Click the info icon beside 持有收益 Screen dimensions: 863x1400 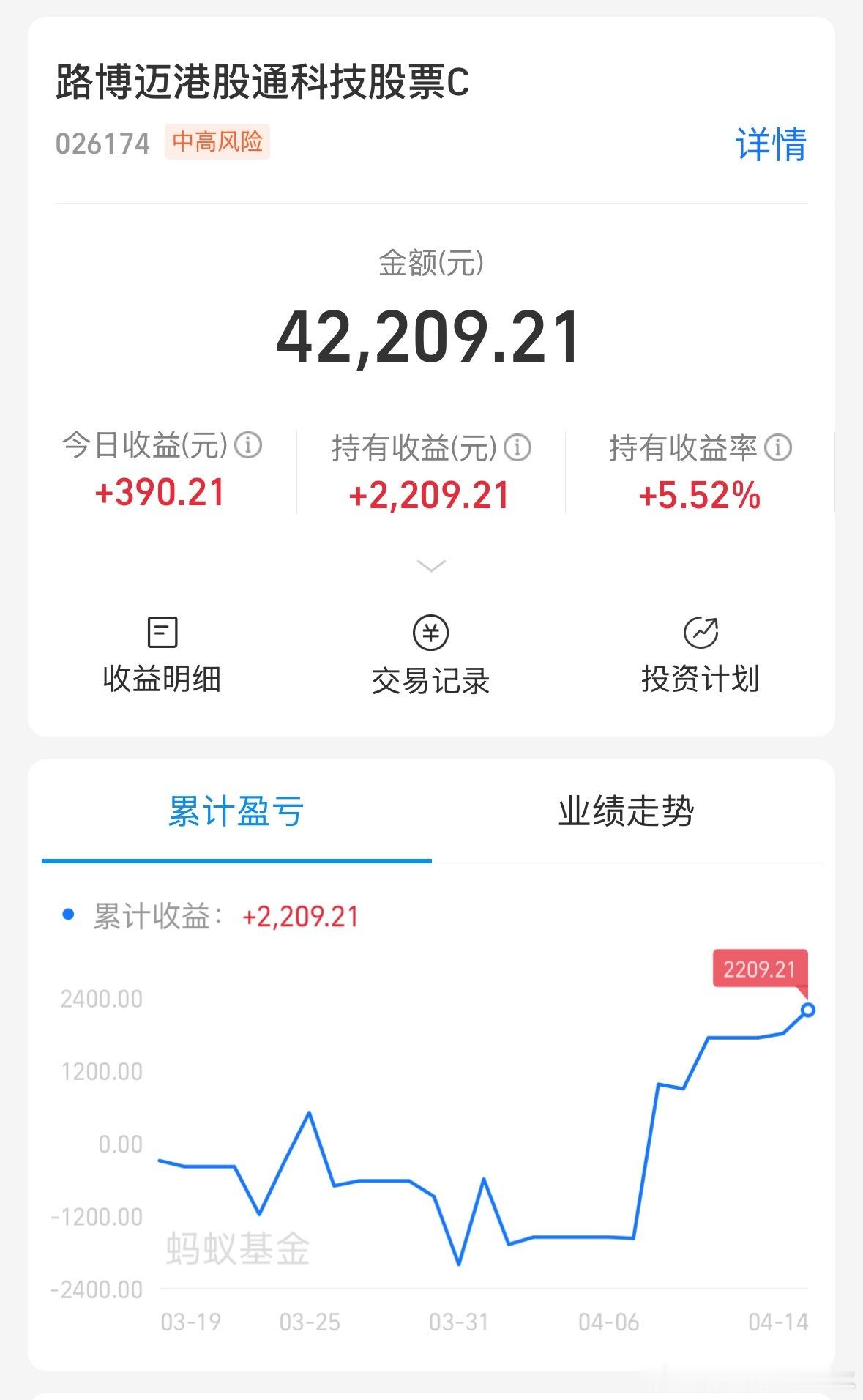[x=519, y=446]
